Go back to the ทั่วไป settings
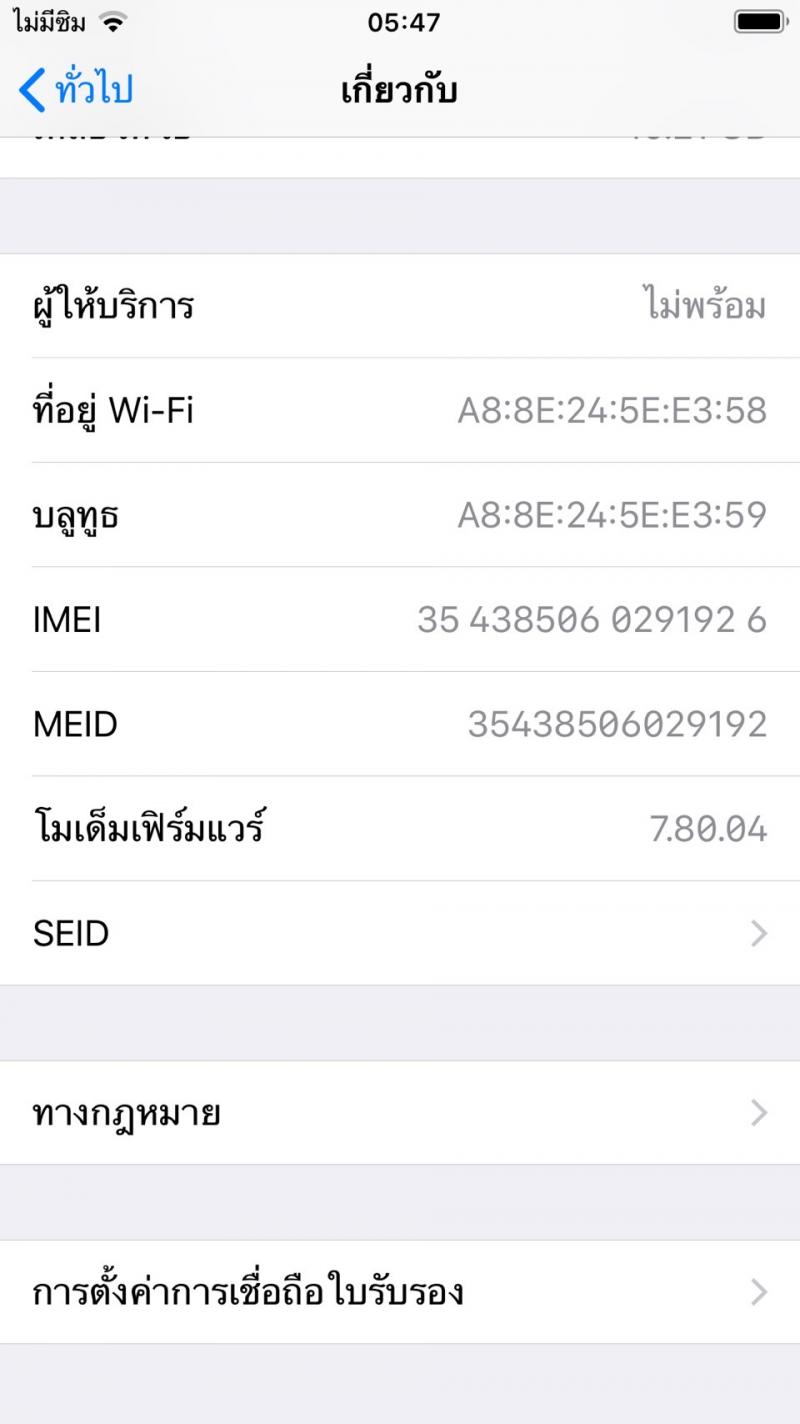The image size is (800, 1424). [76, 90]
